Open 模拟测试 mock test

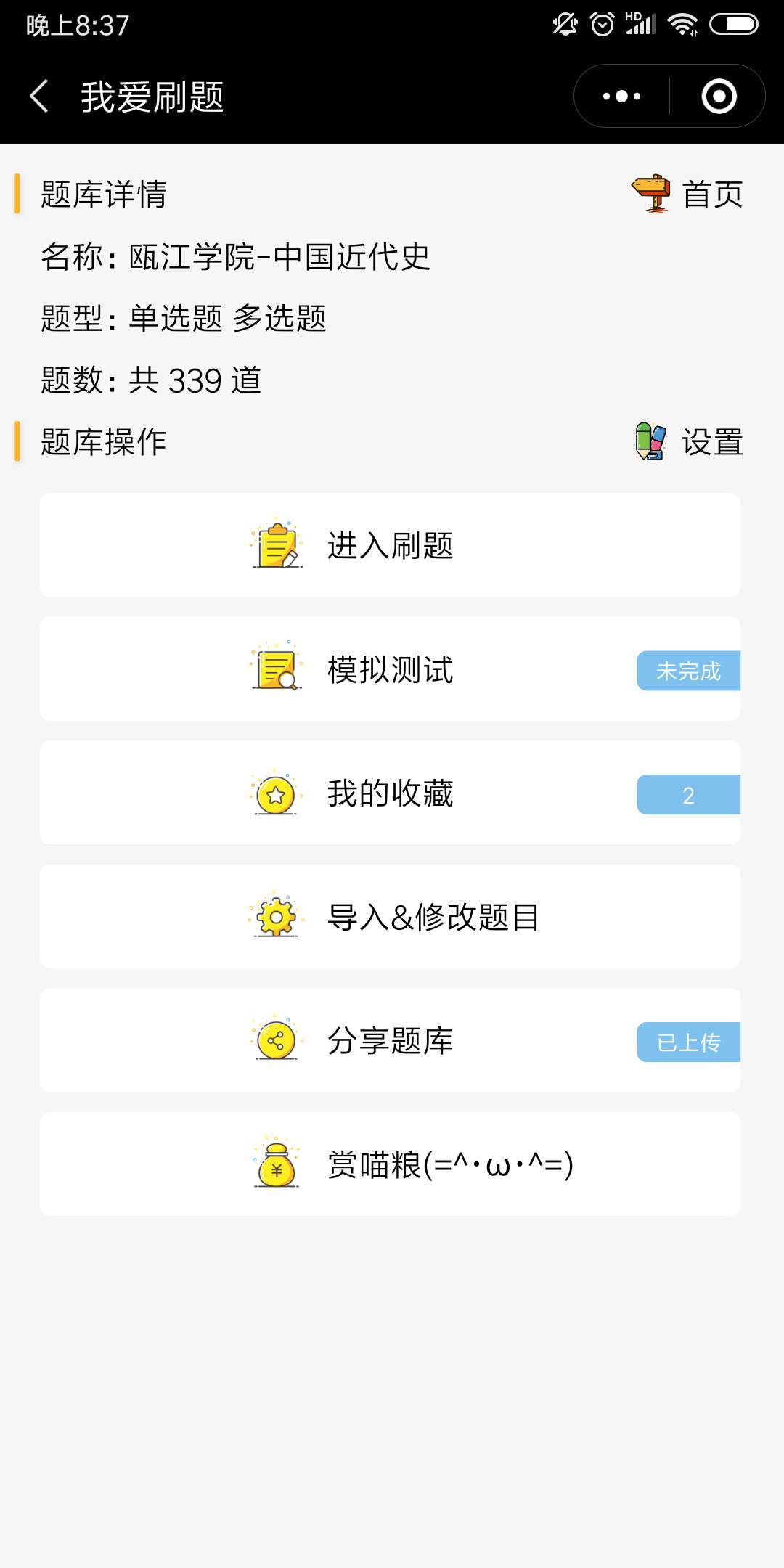pos(390,669)
